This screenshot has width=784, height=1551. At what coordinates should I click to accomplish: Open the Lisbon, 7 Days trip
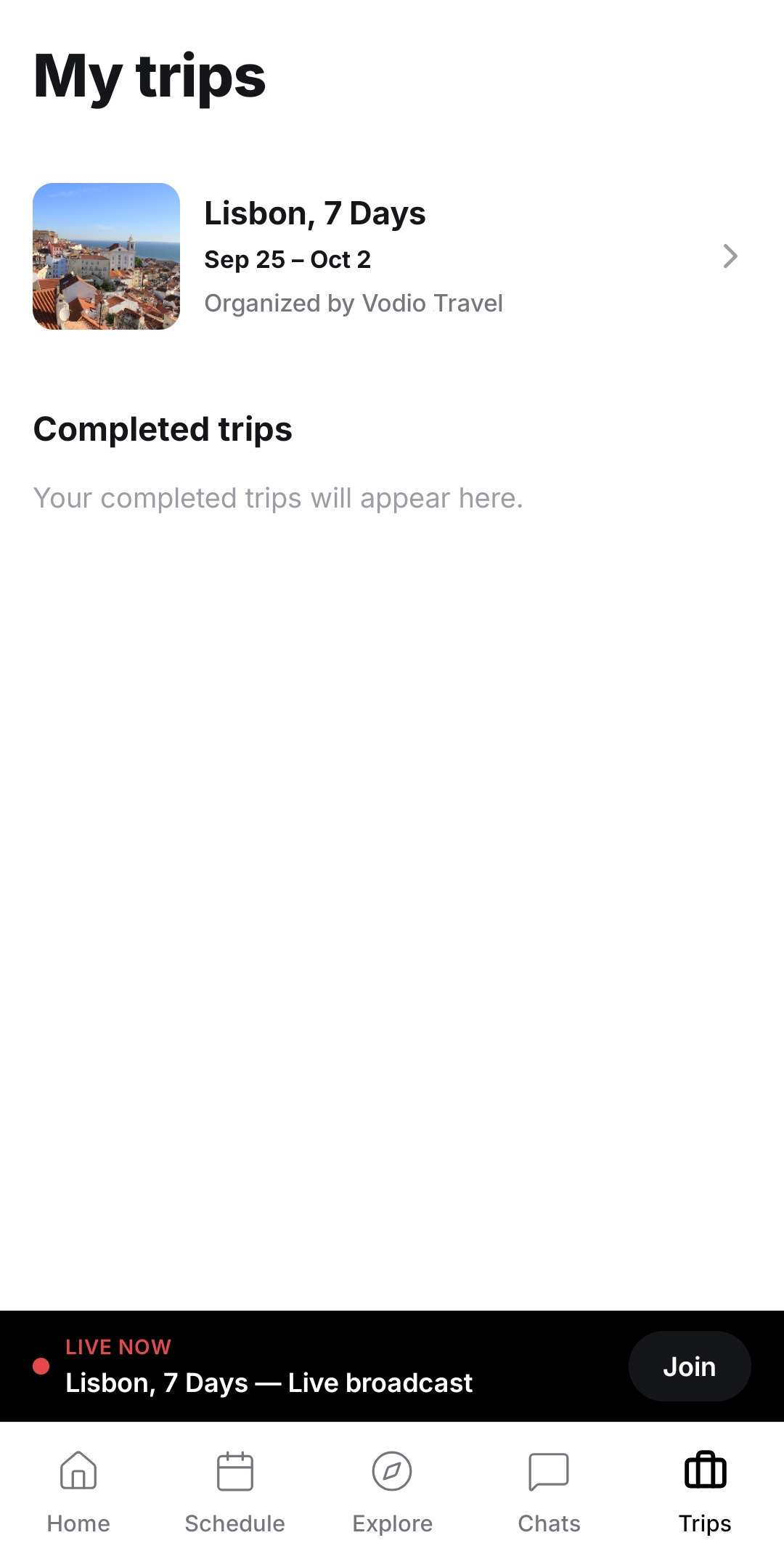(x=392, y=256)
